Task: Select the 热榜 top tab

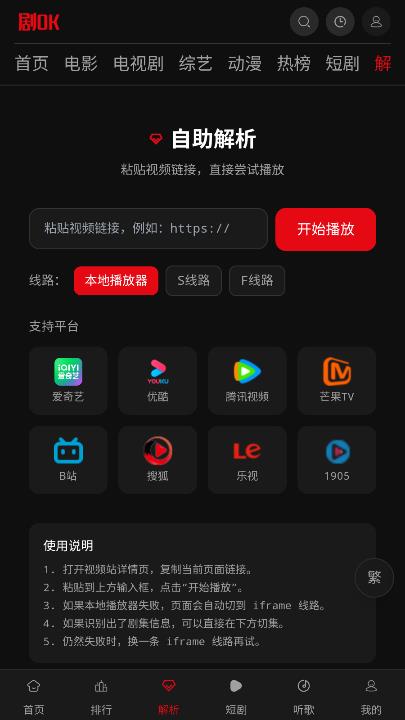Action: (x=293, y=63)
